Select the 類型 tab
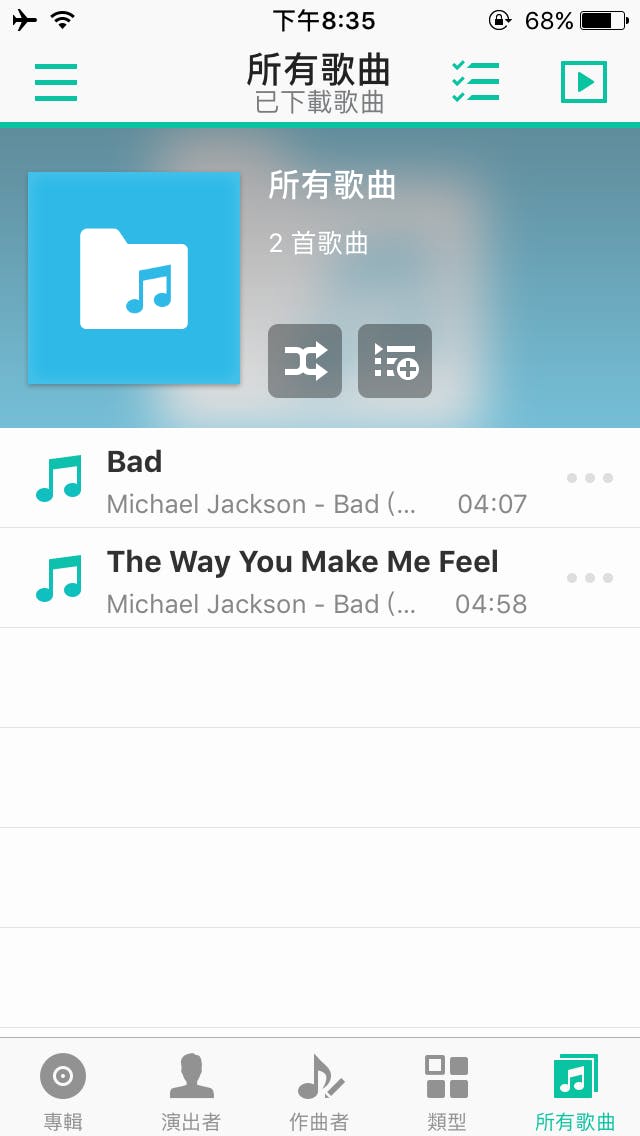 point(447,1089)
